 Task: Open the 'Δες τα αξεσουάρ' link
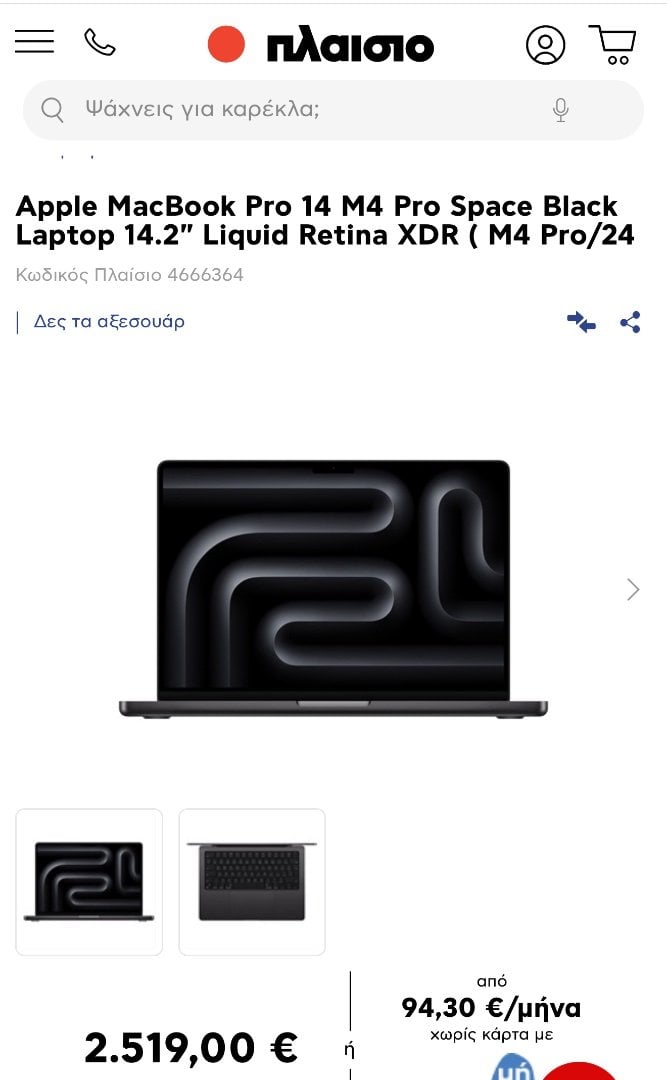tap(109, 322)
